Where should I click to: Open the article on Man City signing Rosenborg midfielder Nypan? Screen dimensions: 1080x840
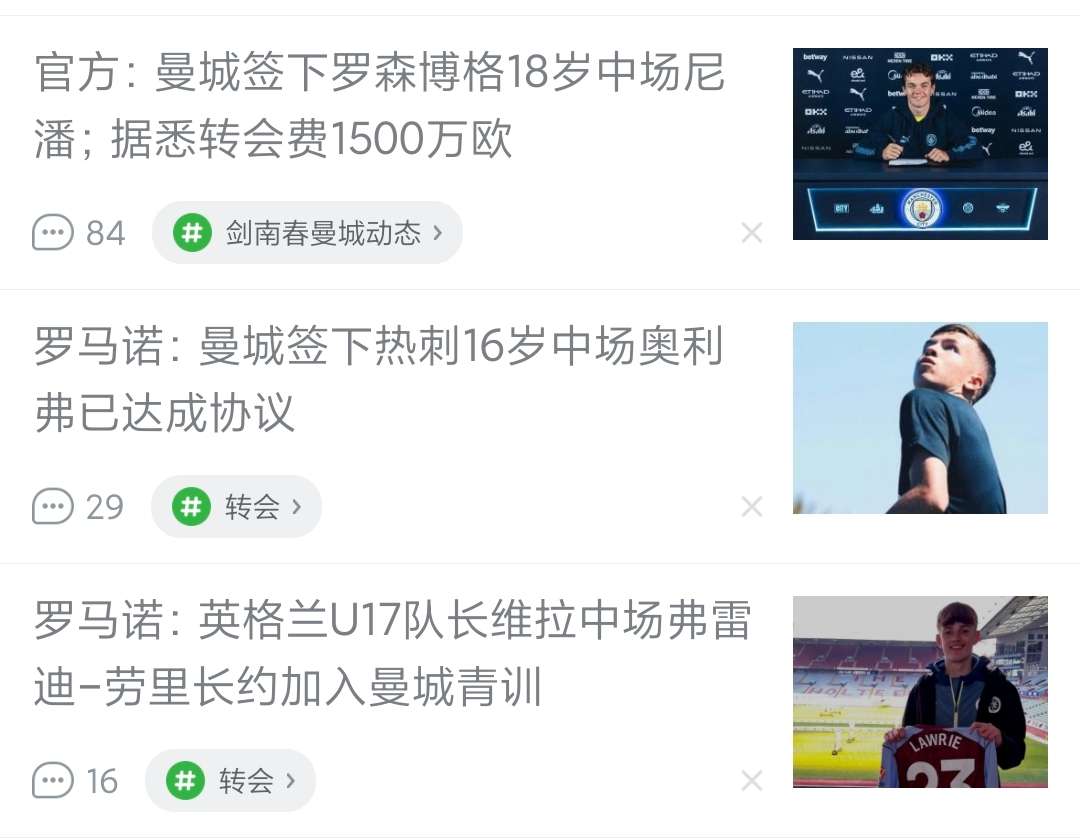(380, 107)
